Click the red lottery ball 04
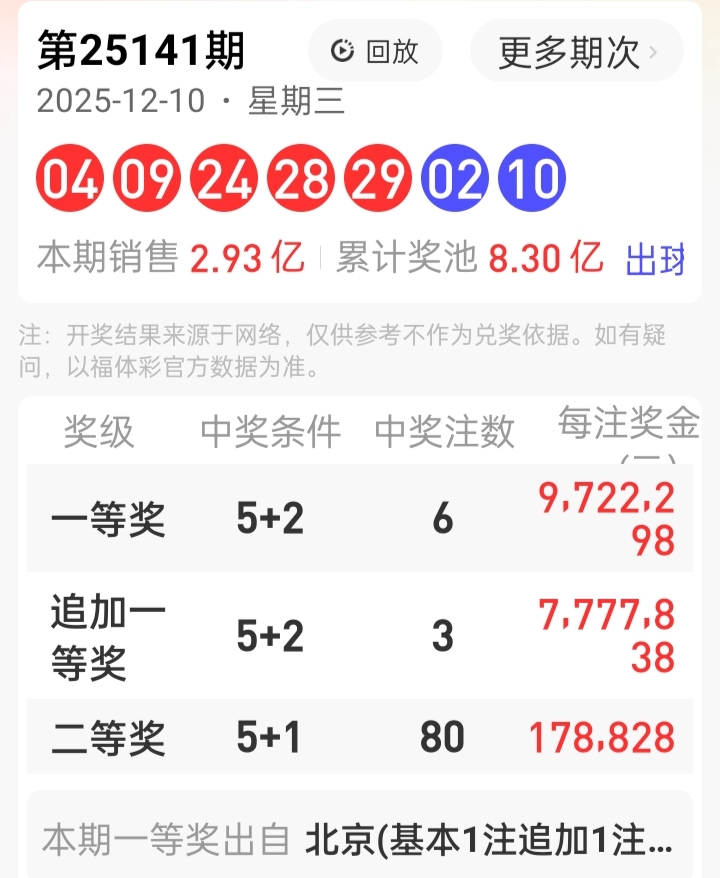 tap(66, 177)
